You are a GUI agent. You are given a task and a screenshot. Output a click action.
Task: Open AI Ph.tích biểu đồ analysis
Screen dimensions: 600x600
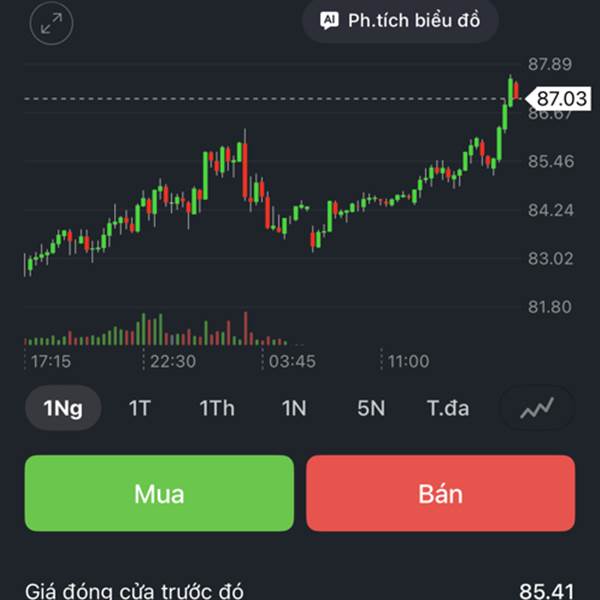click(400, 21)
